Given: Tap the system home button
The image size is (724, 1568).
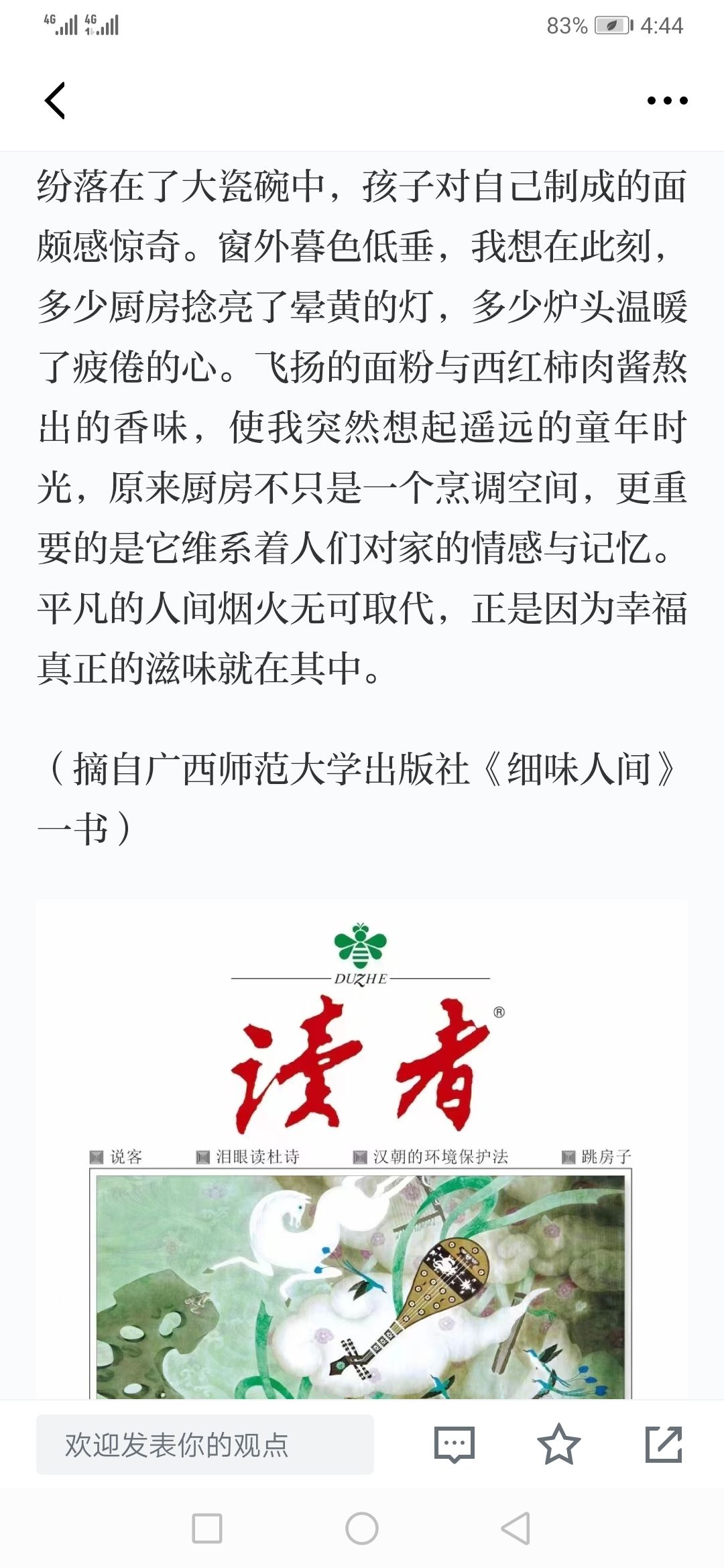Looking at the screenshot, I should 362,1528.
